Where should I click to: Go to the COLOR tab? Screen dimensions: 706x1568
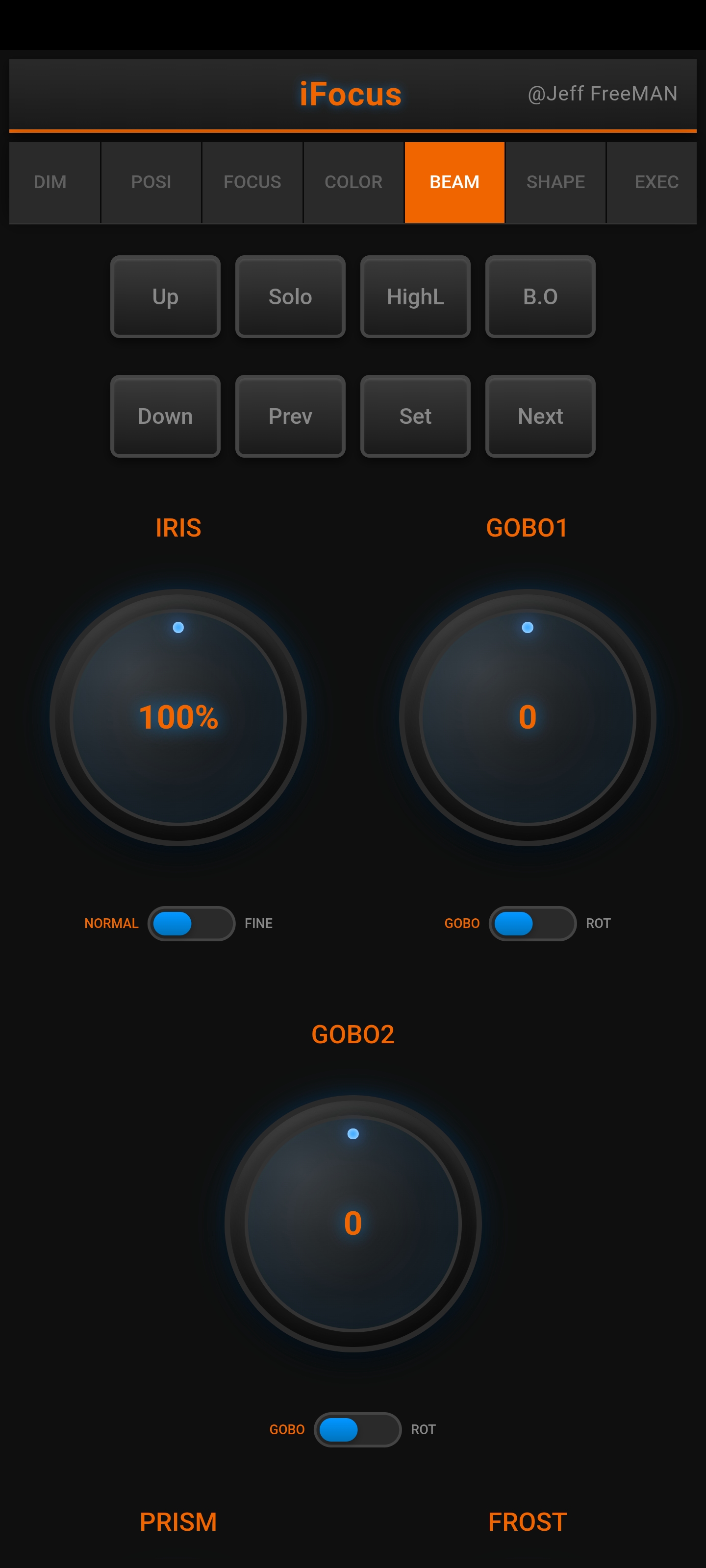point(353,182)
